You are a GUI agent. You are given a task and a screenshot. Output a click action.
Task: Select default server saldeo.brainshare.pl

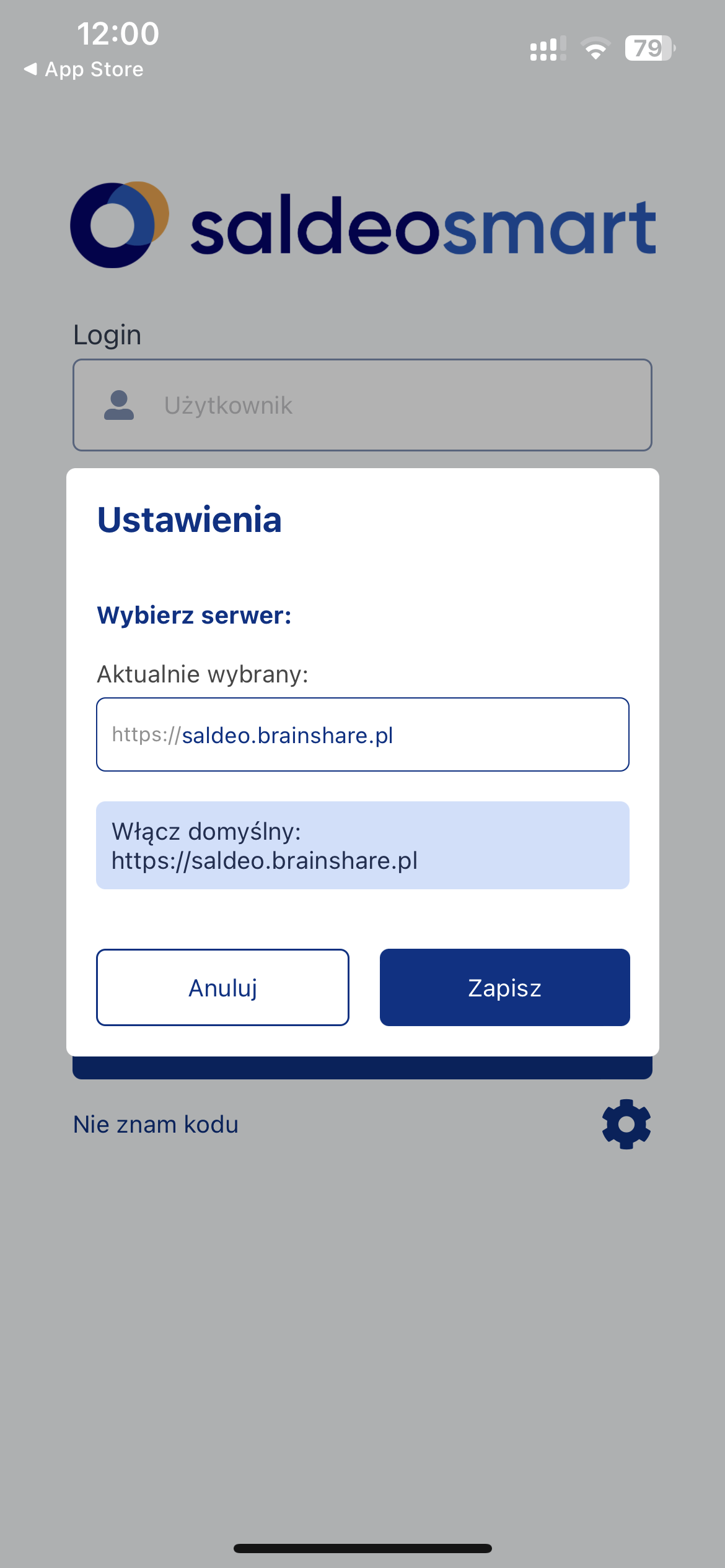point(362,845)
